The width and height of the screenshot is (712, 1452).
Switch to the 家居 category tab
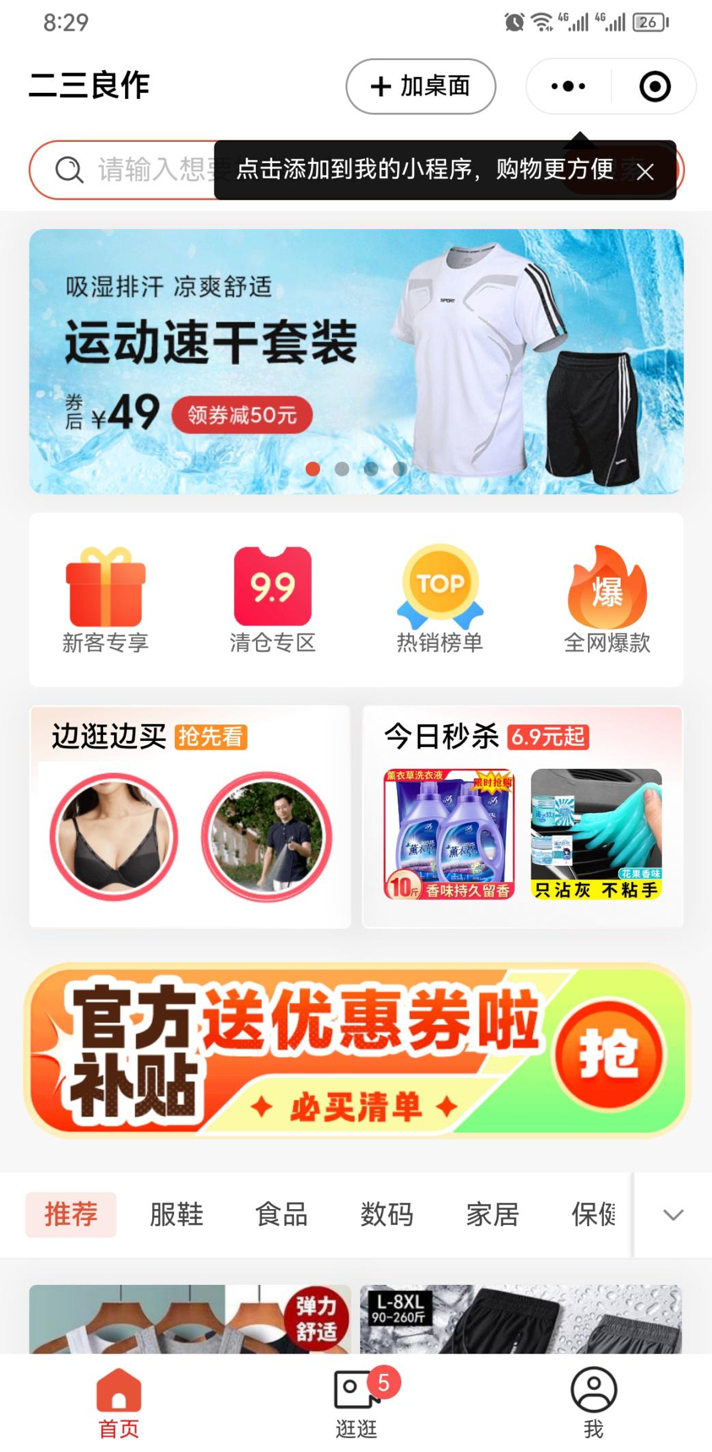tap(492, 1215)
